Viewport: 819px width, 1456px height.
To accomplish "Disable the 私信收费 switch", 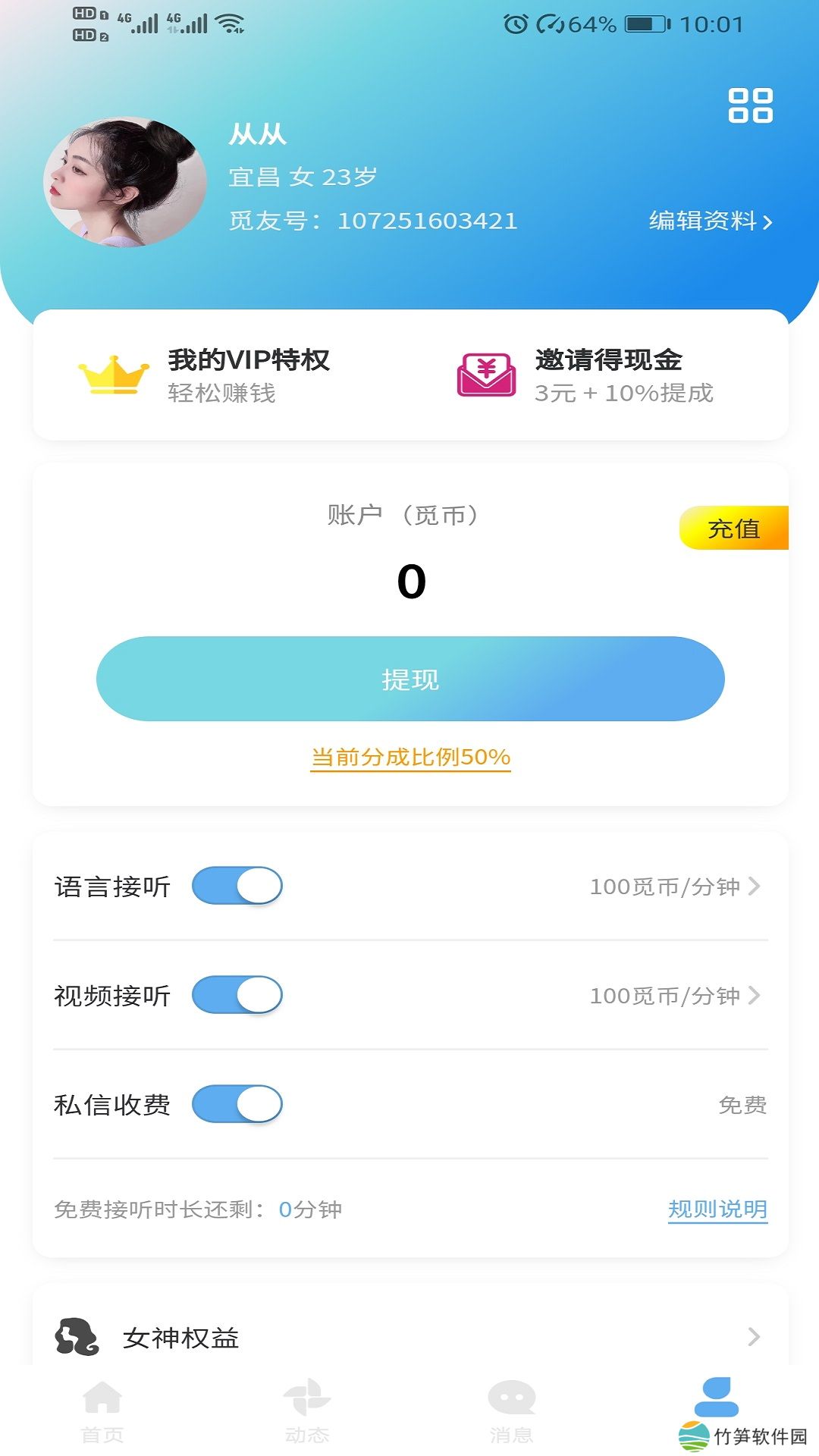I will (237, 1104).
